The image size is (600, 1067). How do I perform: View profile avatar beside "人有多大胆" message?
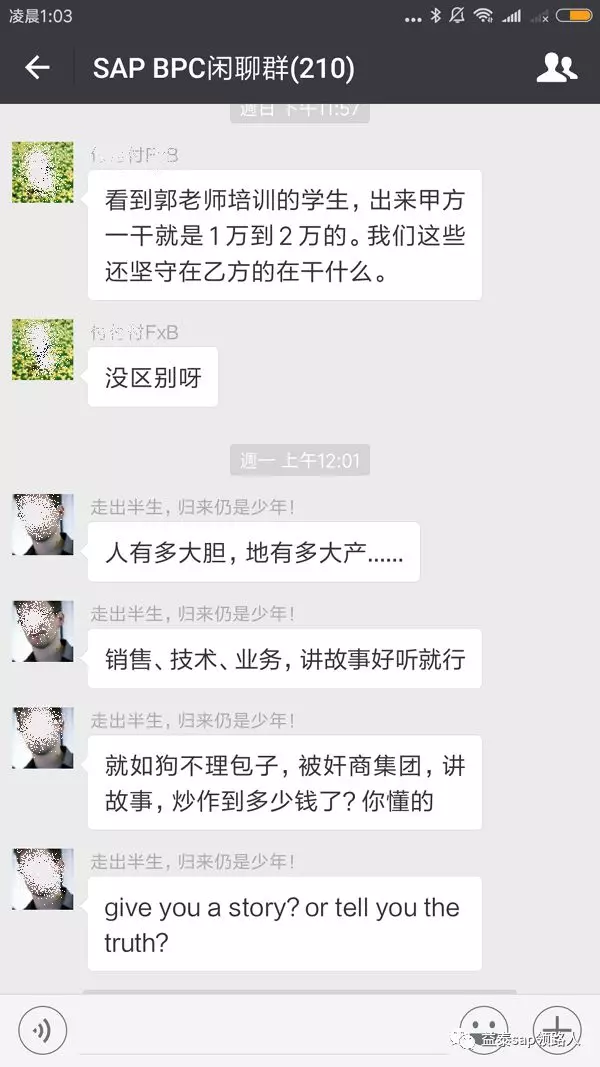tap(43, 524)
